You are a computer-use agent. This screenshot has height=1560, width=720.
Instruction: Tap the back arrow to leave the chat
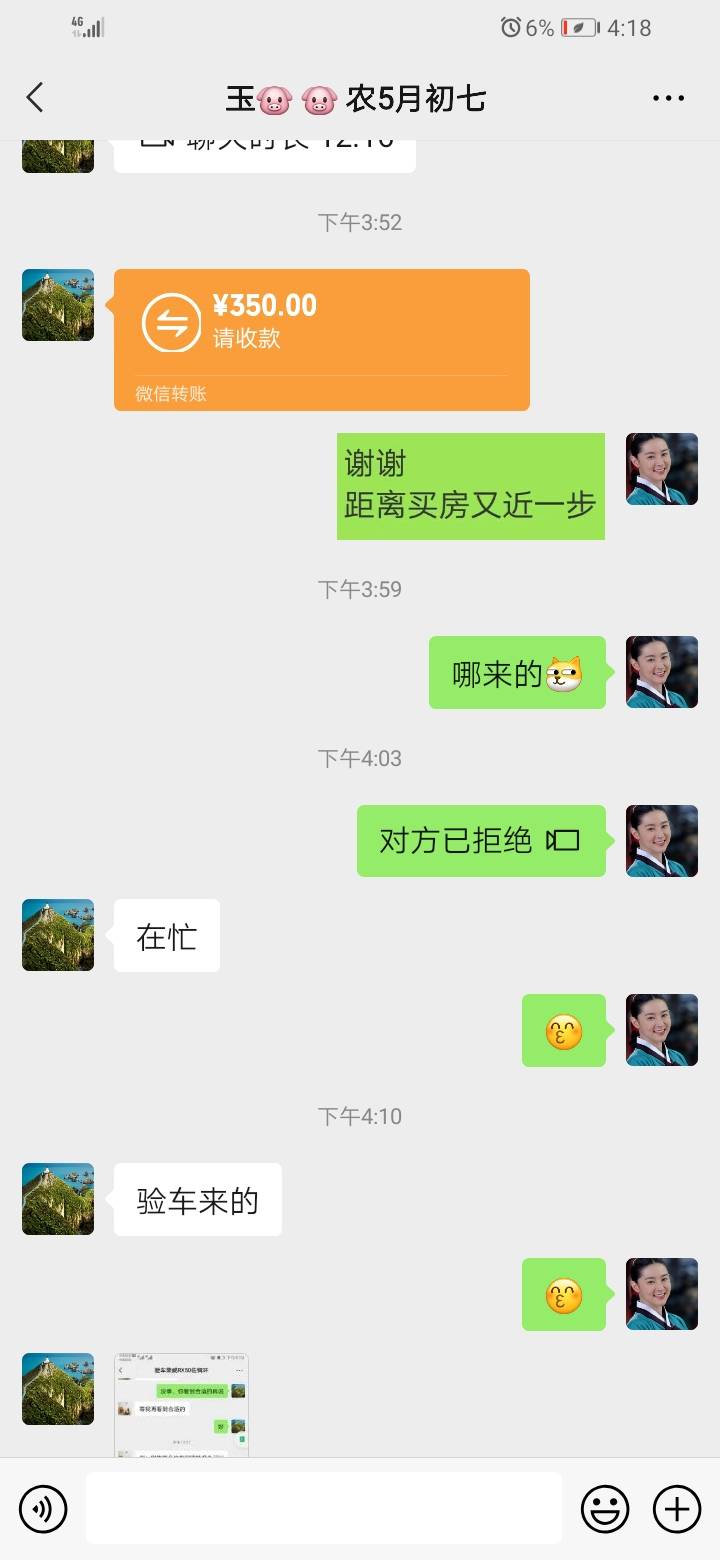[x=35, y=97]
